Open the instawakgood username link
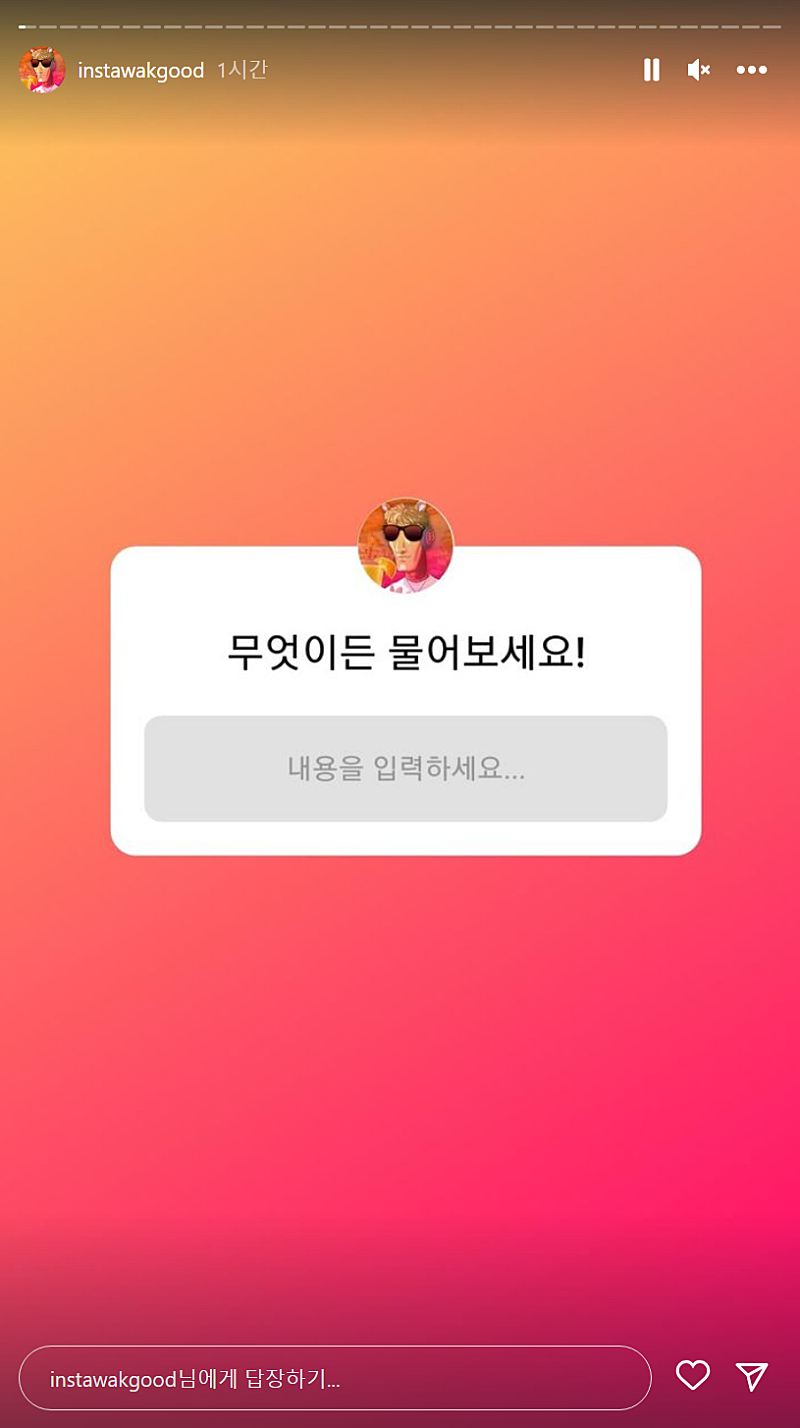This screenshot has height=1428, width=800. tap(141, 70)
